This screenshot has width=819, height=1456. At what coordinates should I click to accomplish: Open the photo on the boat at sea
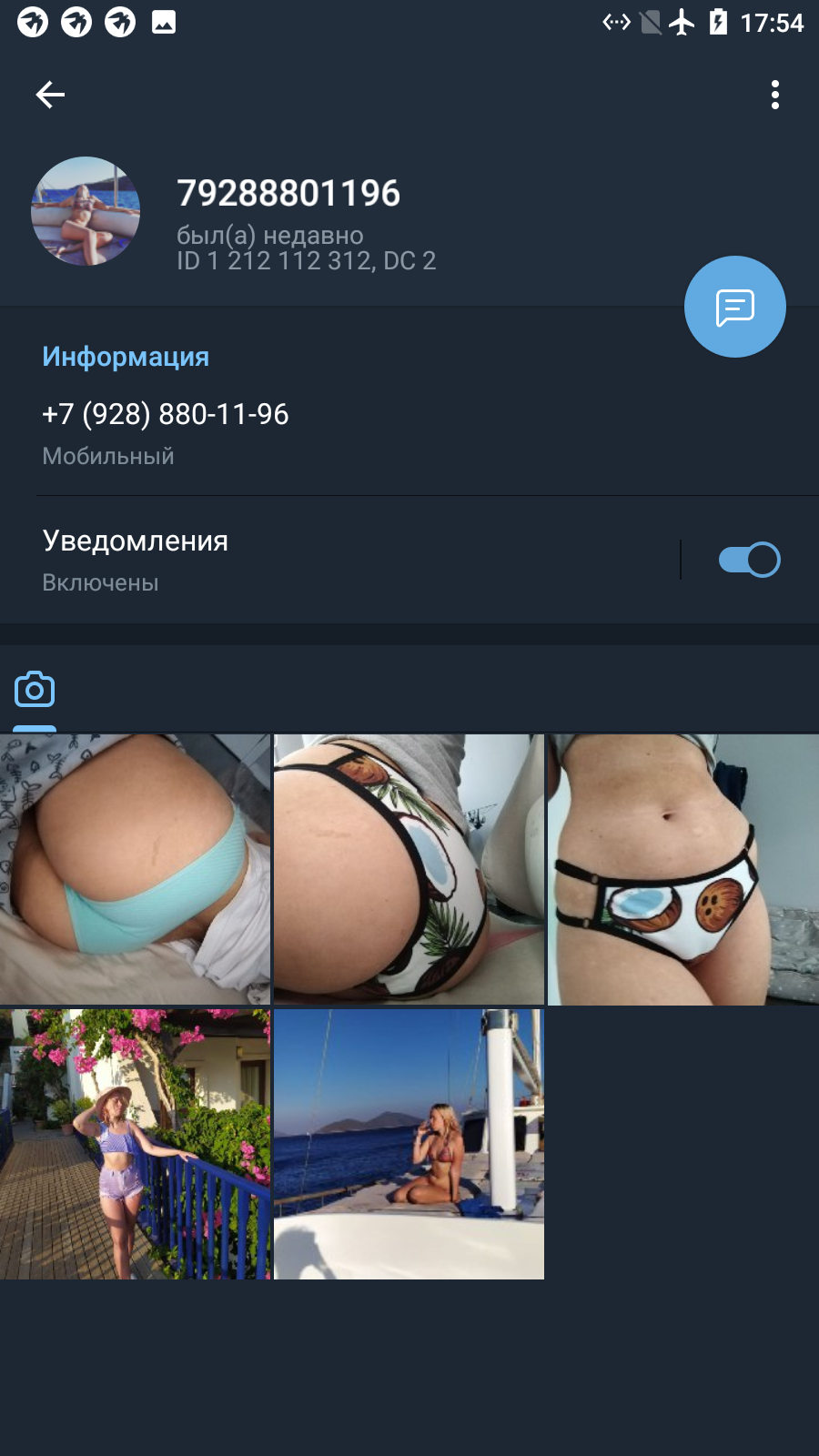[409, 1144]
